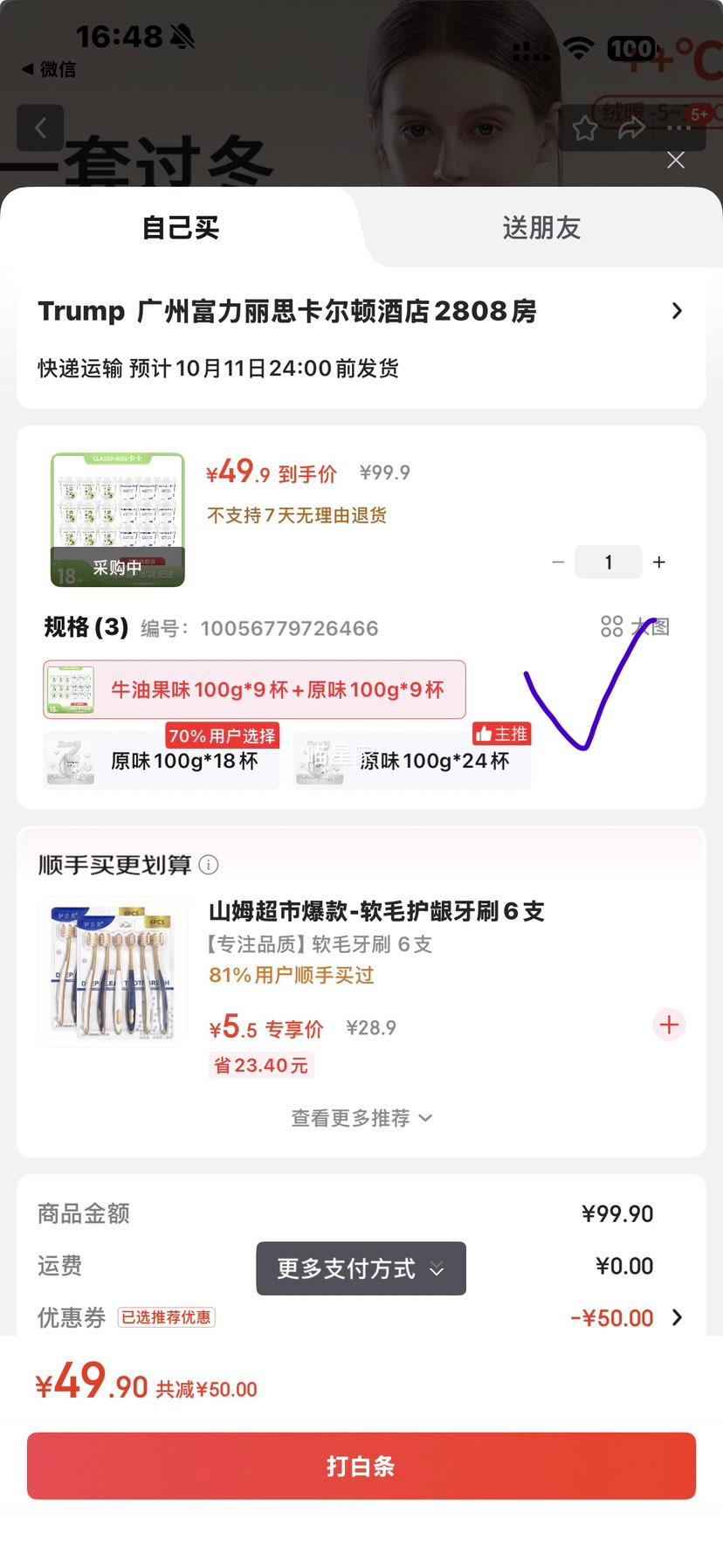Open the selected product thumbnail
Viewport: 723px width, 1568px height.
[117, 519]
